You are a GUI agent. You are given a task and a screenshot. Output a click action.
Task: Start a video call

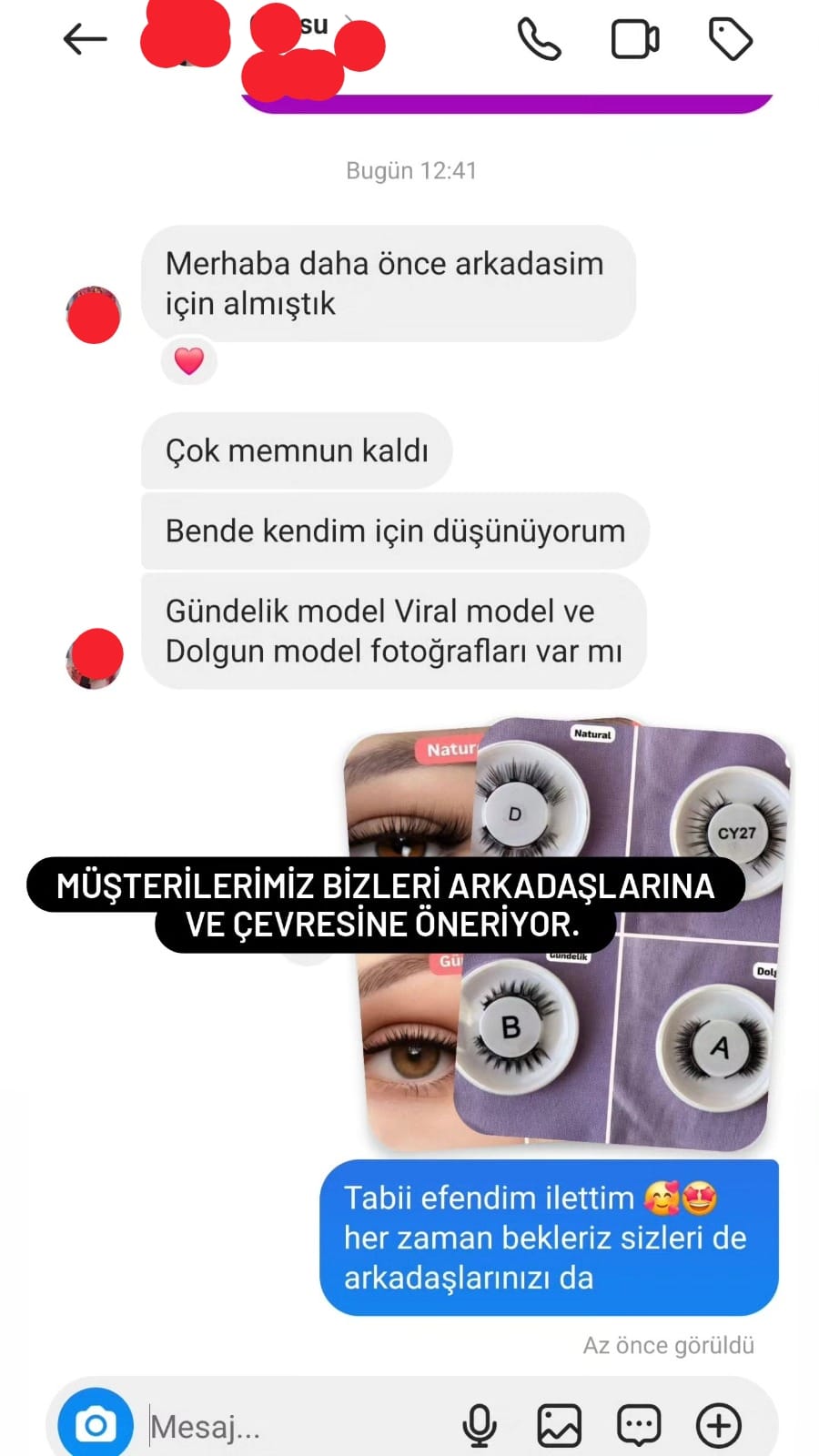click(634, 40)
